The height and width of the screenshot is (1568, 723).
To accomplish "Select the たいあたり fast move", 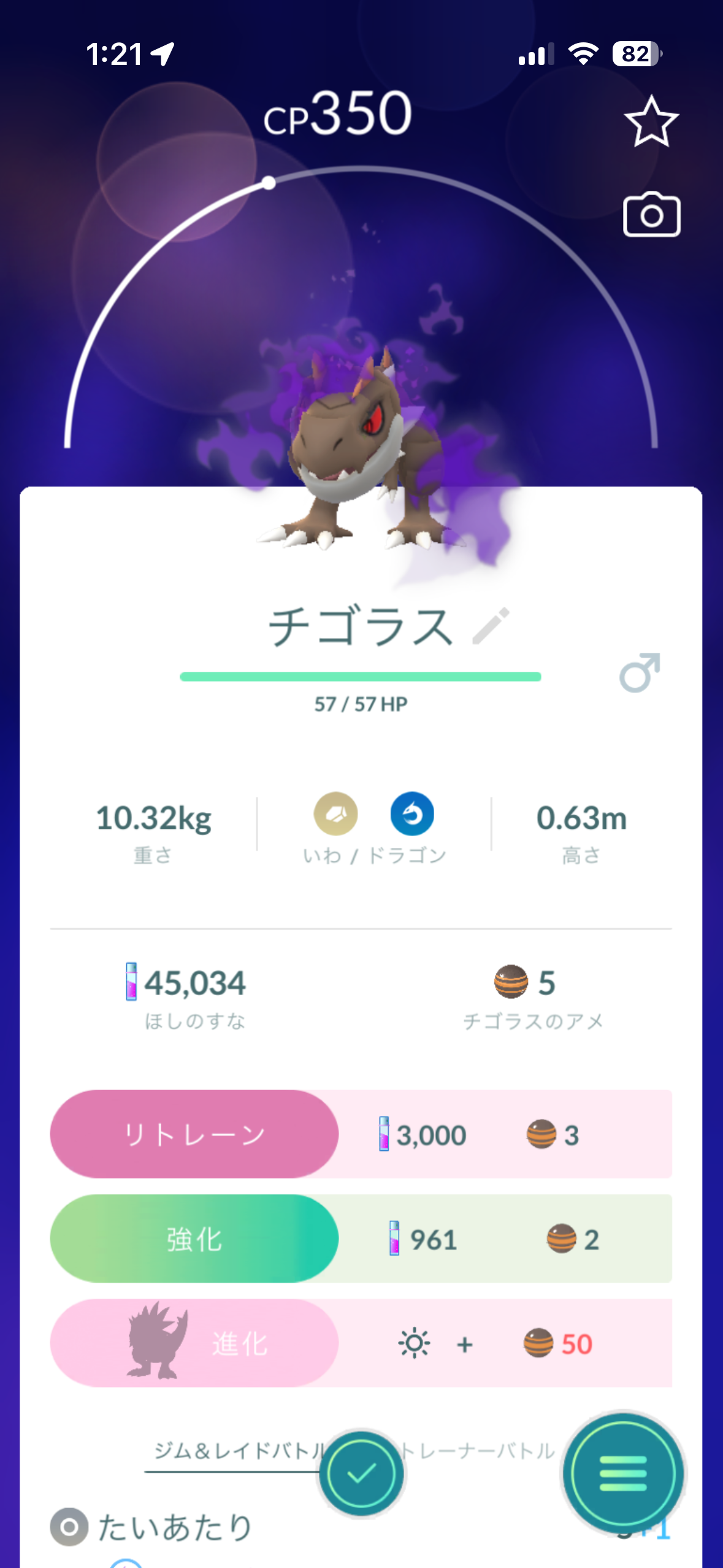I will pos(175,1526).
